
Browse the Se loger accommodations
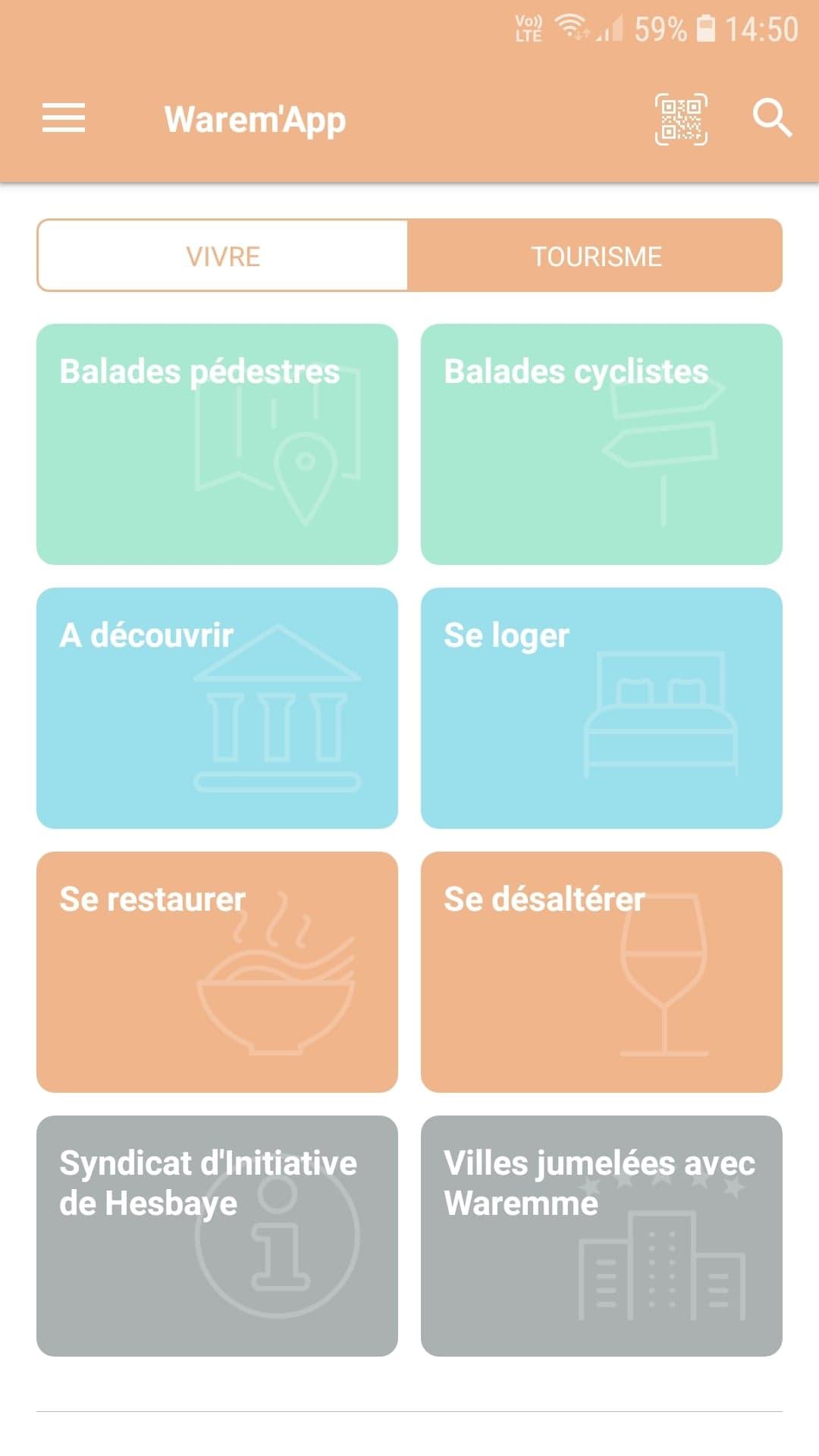coord(601,708)
